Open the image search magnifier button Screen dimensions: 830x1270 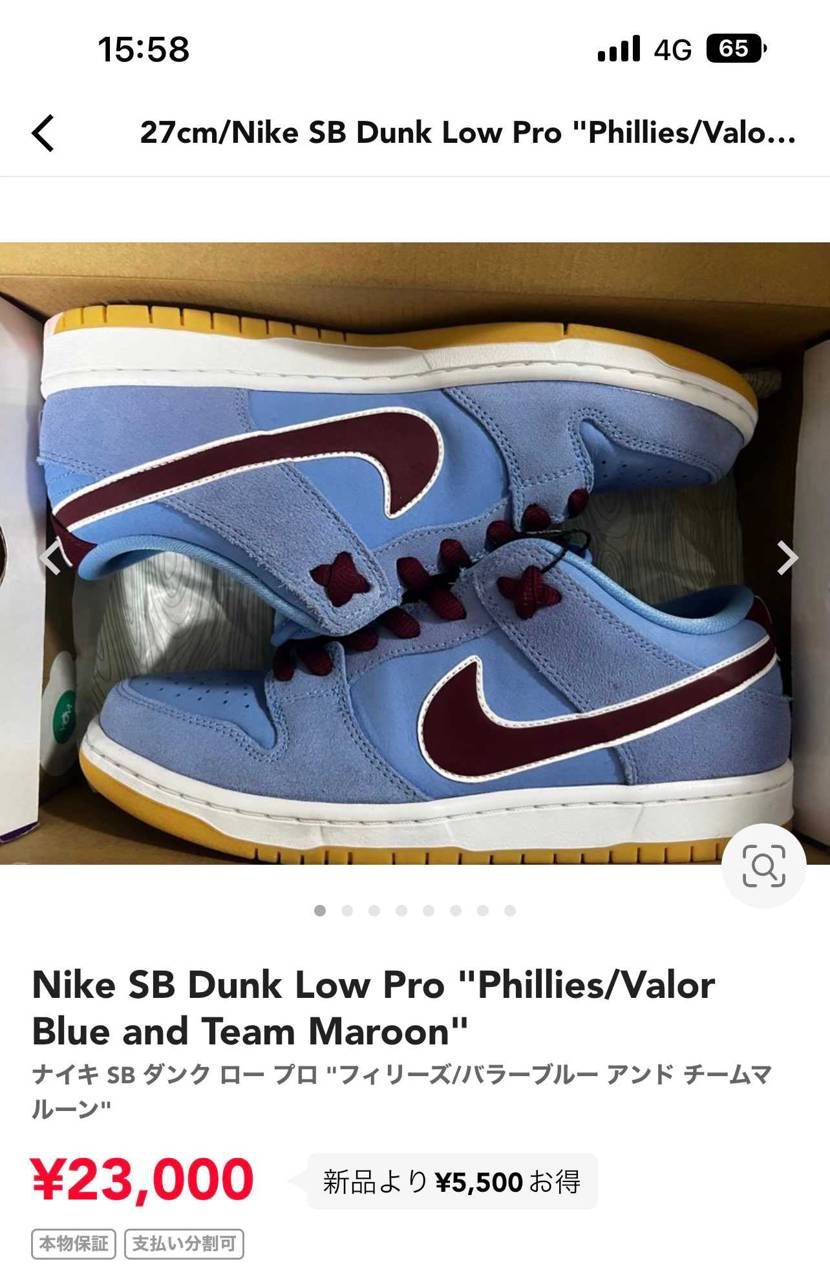coord(764,866)
